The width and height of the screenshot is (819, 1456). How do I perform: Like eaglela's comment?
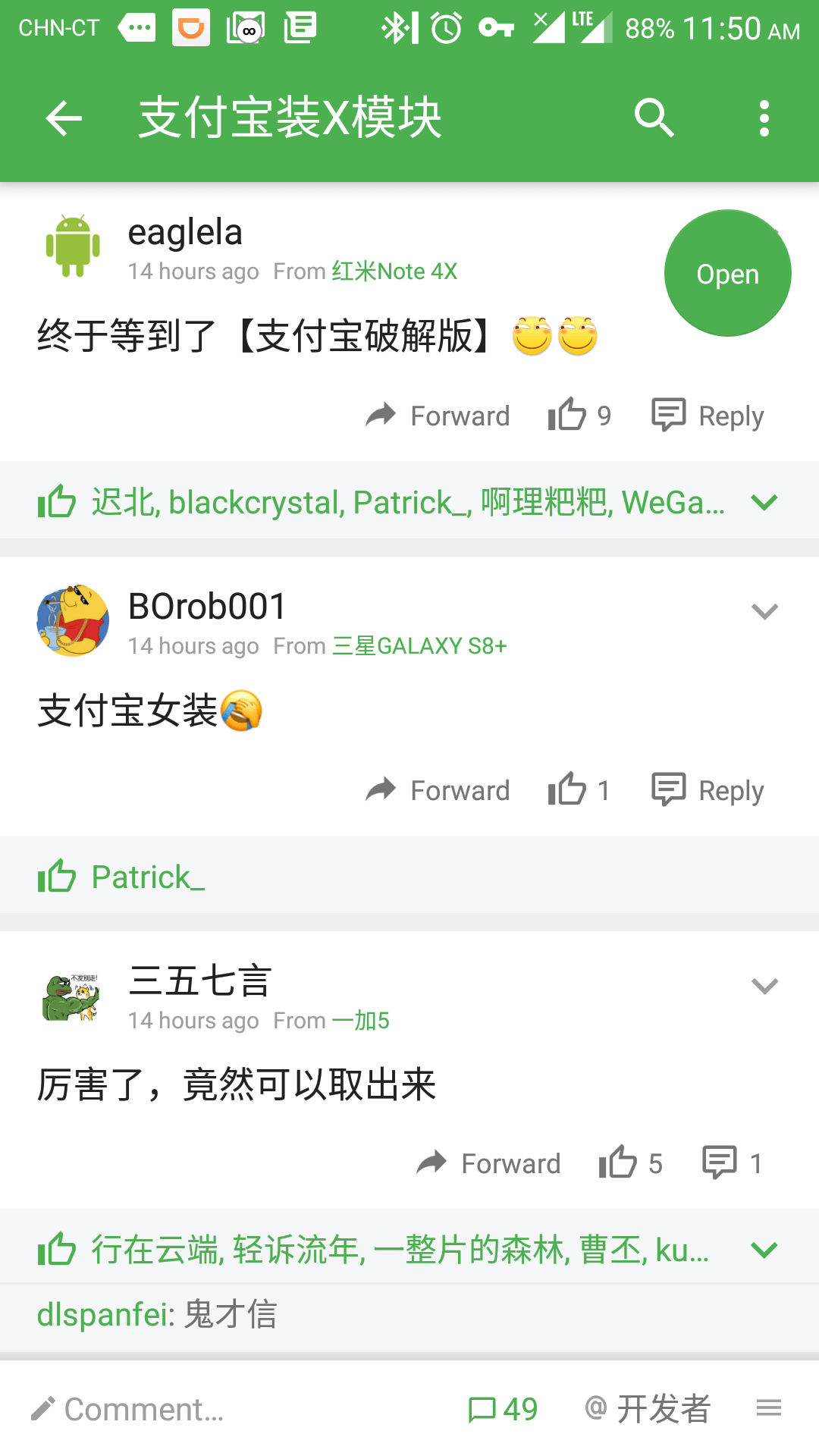(579, 415)
